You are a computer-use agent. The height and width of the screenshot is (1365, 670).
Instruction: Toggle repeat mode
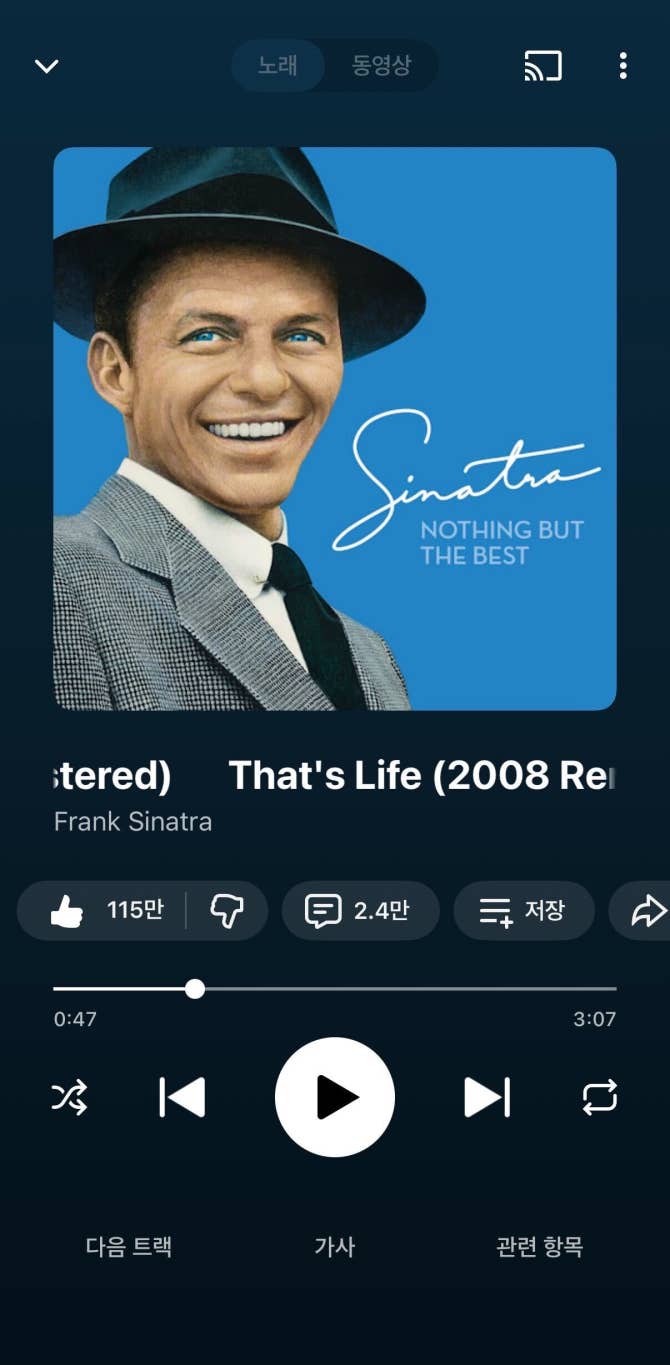click(x=600, y=1098)
